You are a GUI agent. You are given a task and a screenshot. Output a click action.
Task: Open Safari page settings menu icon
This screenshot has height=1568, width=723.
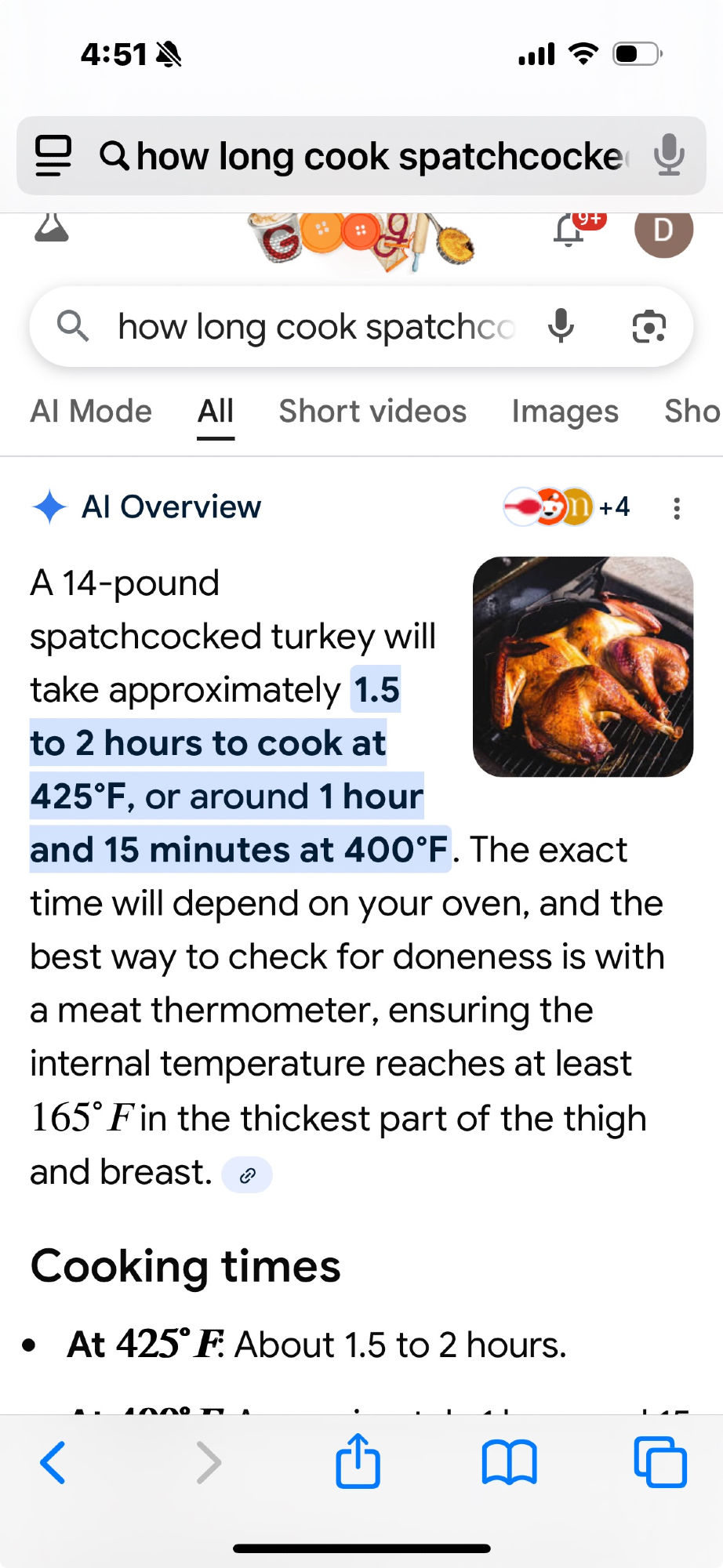point(53,155)
